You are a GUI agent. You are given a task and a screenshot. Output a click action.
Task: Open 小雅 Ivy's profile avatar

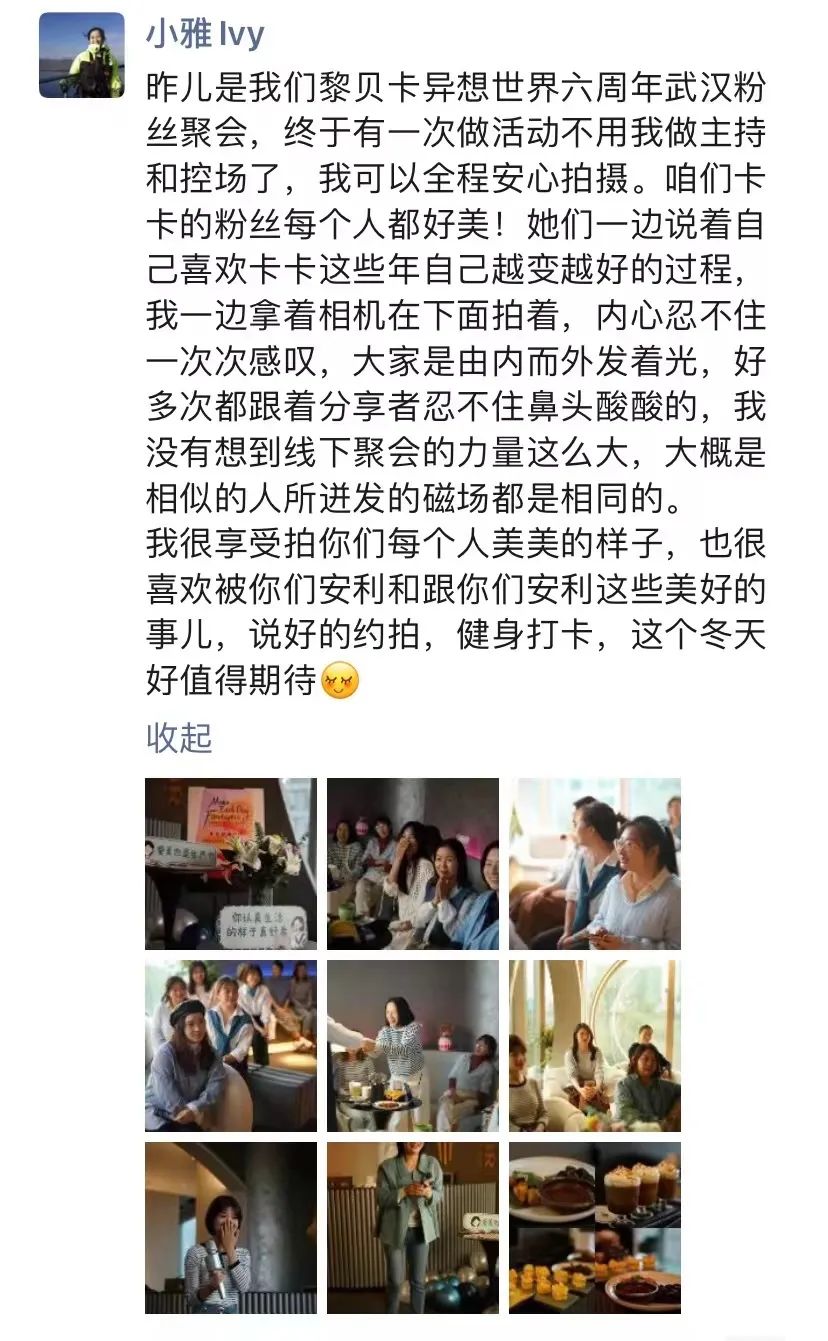[x=81, y=55]
